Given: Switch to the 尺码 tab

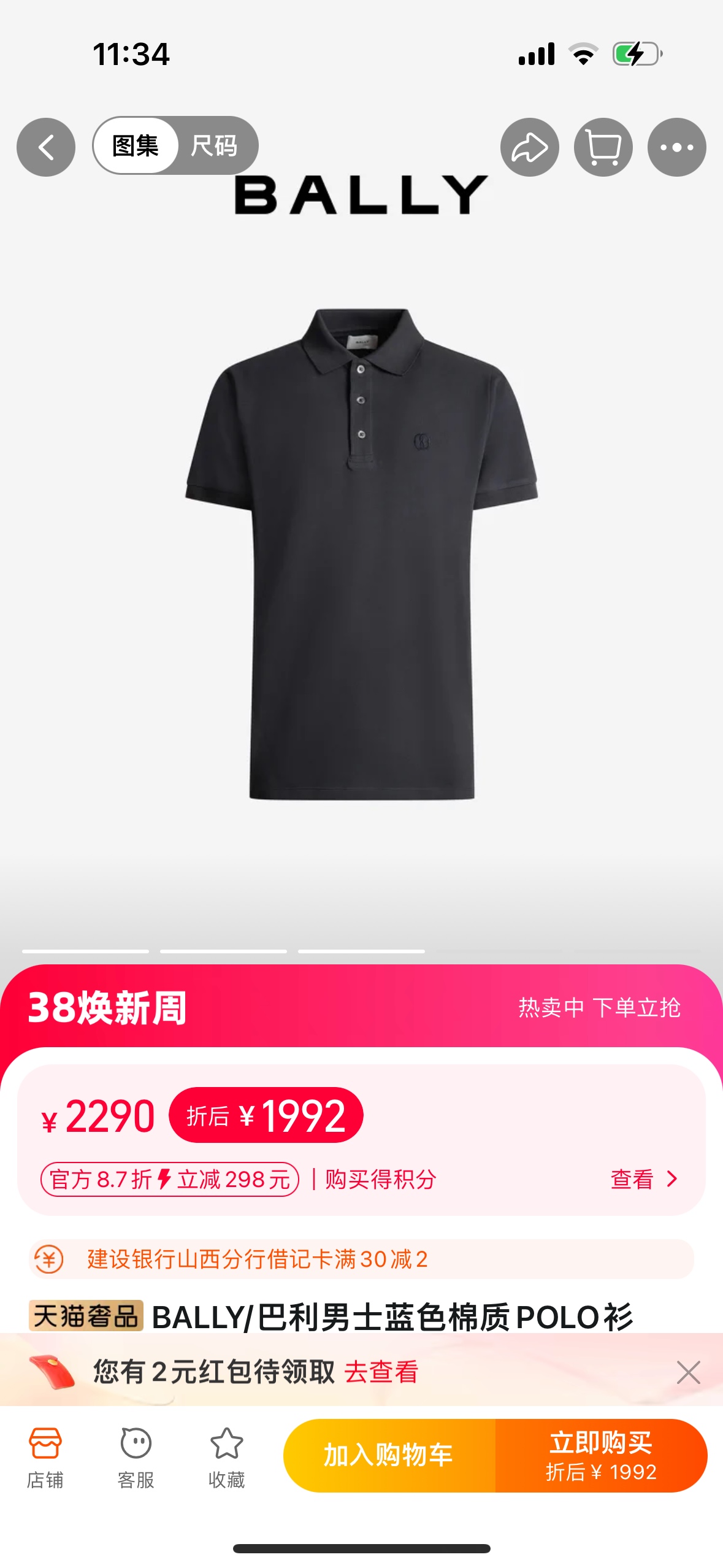Looking at the screenshot, I should (x=215, y=146).
